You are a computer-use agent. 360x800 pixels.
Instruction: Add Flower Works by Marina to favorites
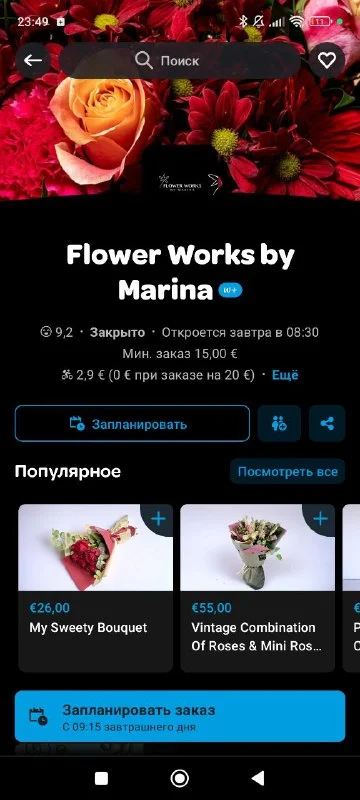tap(327, 61)
